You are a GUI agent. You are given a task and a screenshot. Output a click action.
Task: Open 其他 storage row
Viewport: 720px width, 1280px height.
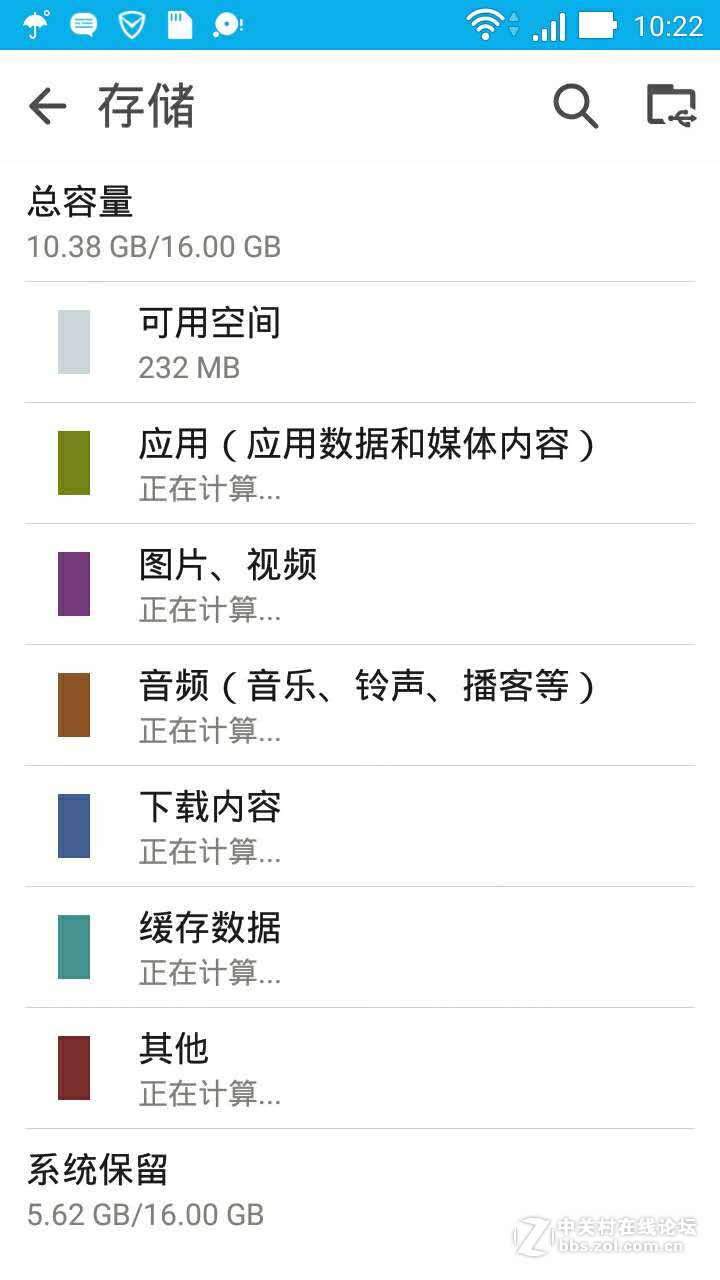pos(360,1068)
